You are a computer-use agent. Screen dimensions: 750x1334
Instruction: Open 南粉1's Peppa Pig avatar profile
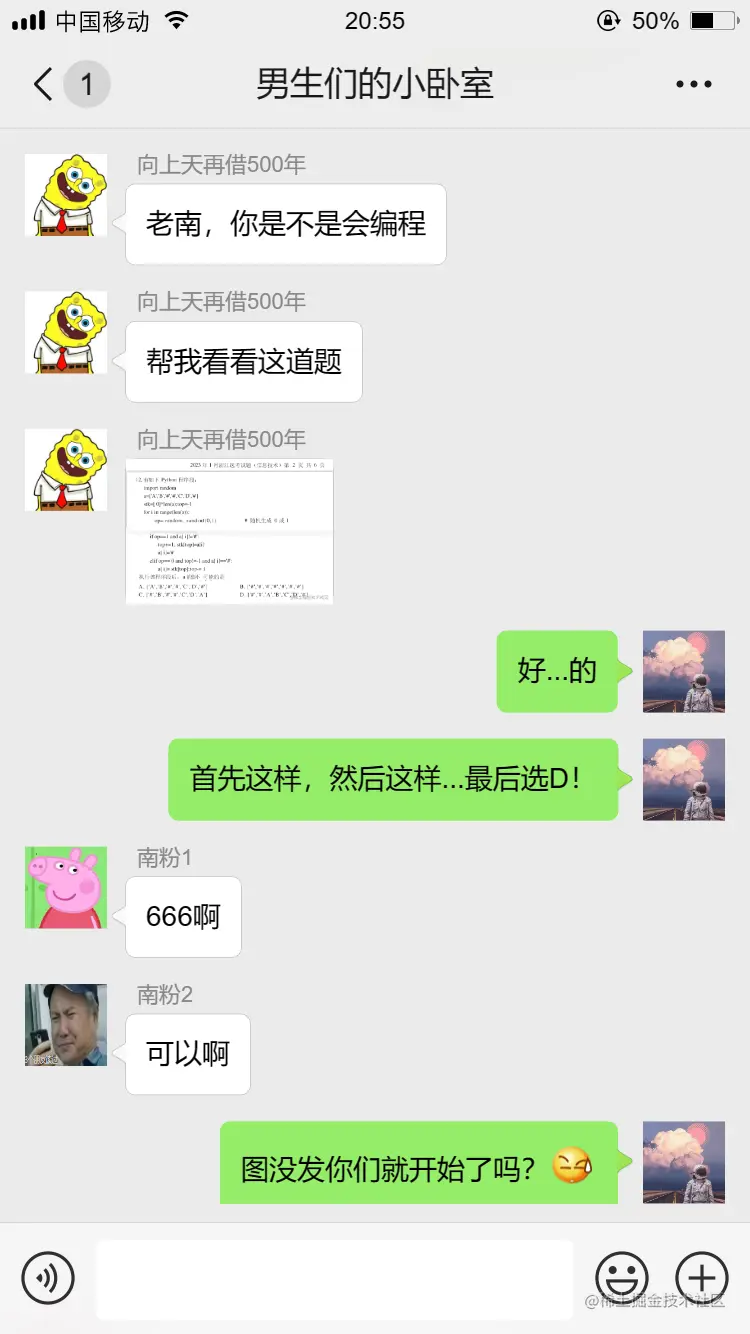pos(66,887)
